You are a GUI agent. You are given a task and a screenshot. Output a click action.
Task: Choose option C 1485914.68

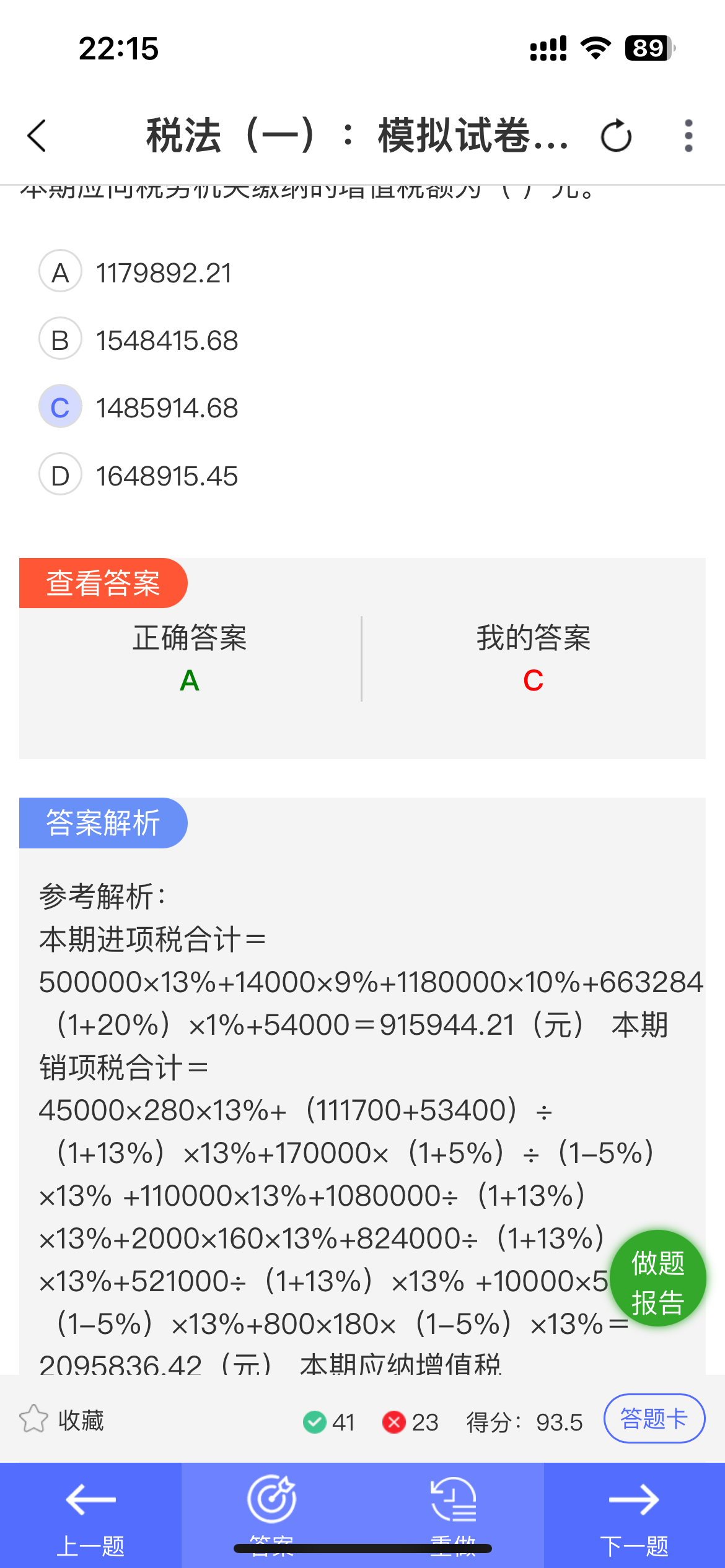[138, 407]
